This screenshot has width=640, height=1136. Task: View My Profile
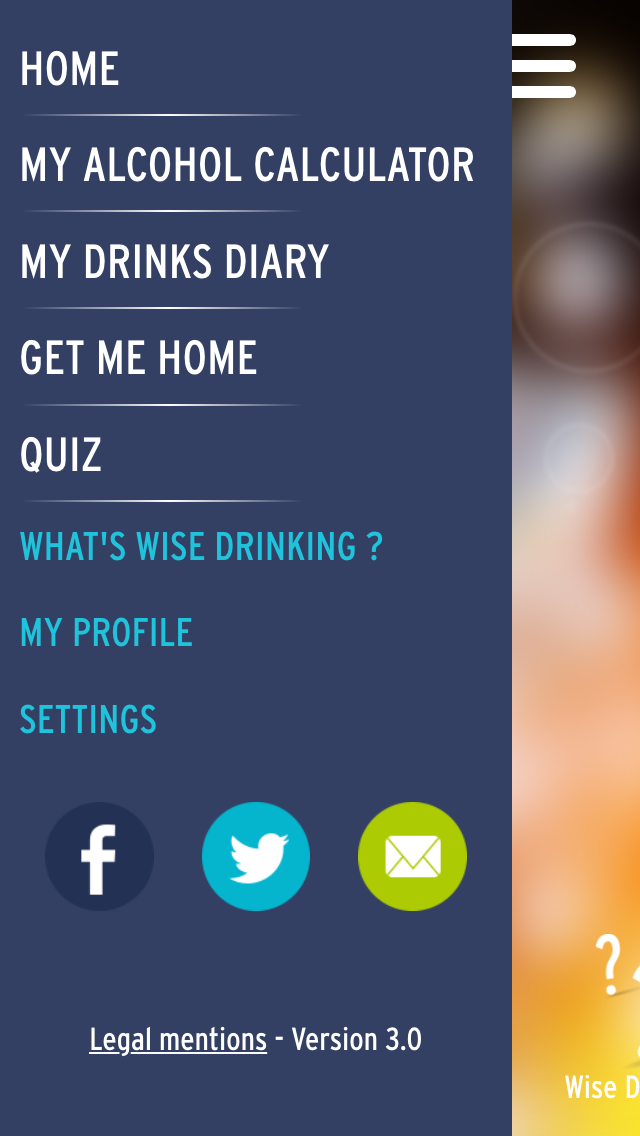pos(106,633)
